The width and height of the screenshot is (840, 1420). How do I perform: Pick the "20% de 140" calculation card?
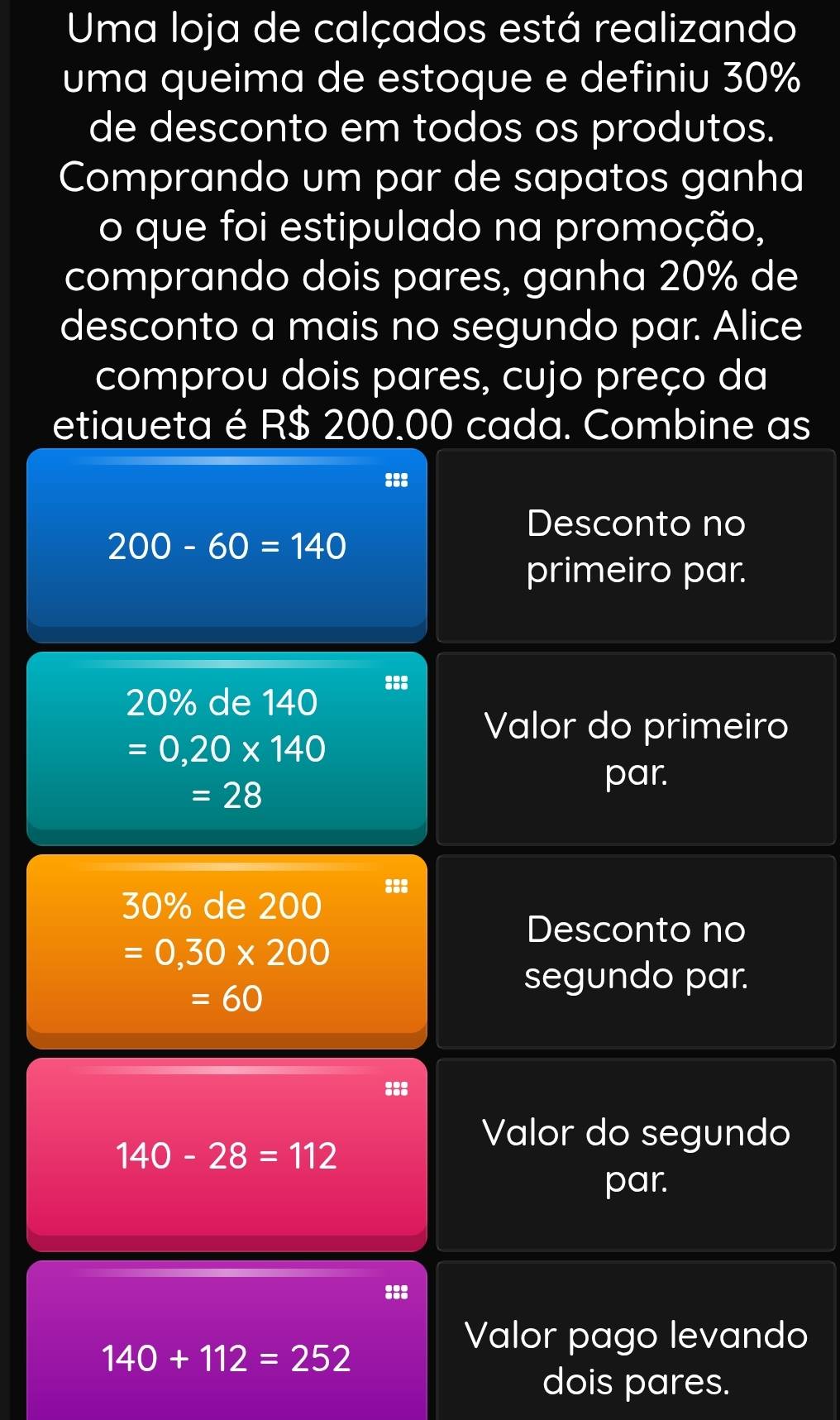tap(227, 748)
